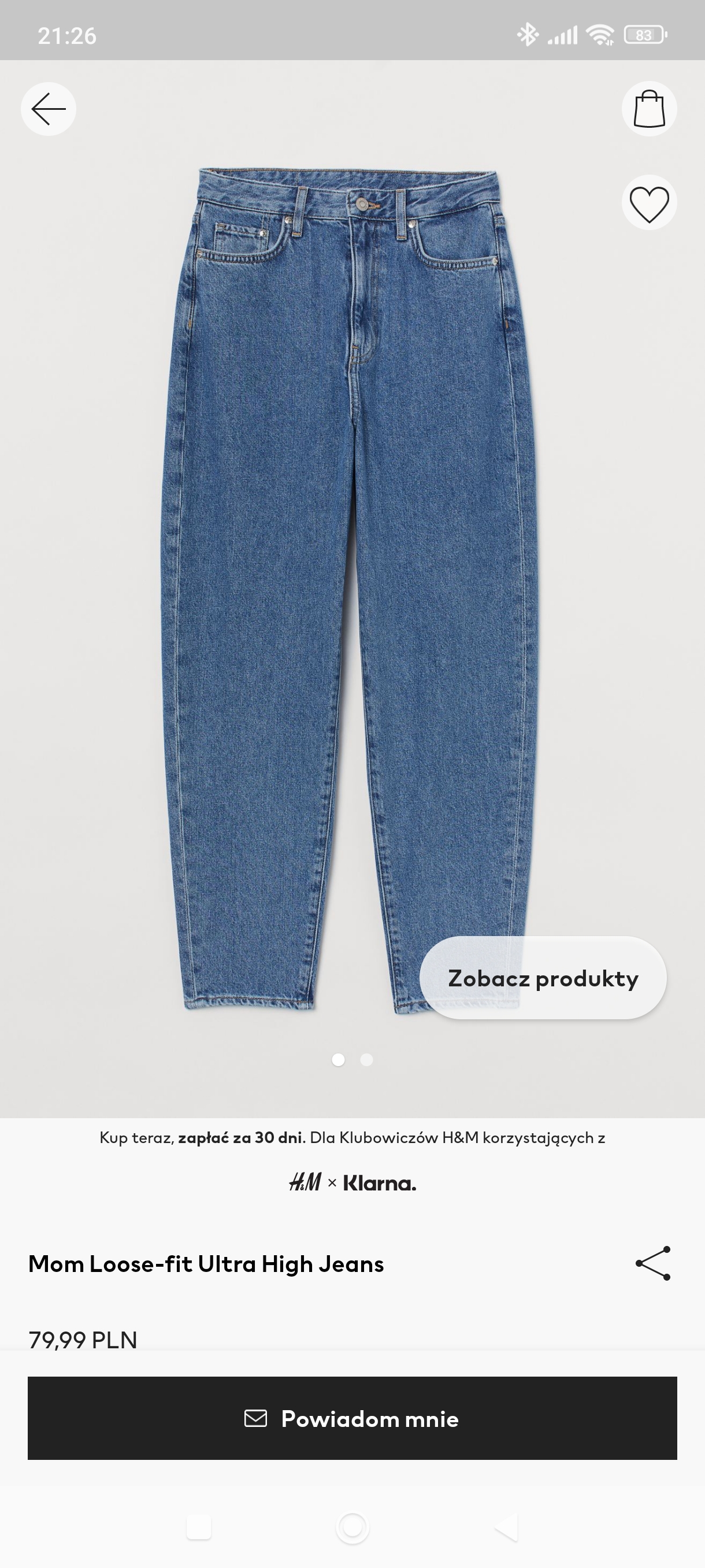Tap Powiadom mnie to get notified
This screenshot has height=1568, width=705.
(352, 1418)
